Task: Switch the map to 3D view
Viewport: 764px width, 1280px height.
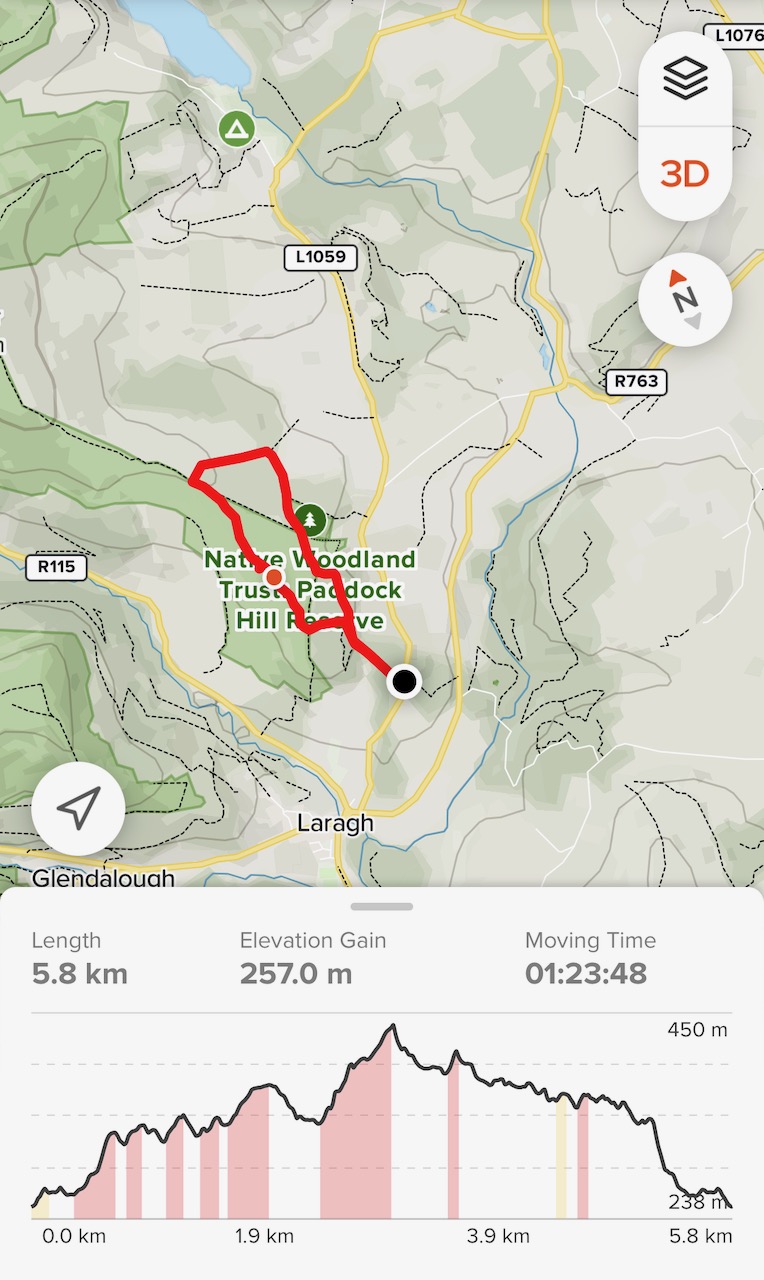Action: coord(685,174)
